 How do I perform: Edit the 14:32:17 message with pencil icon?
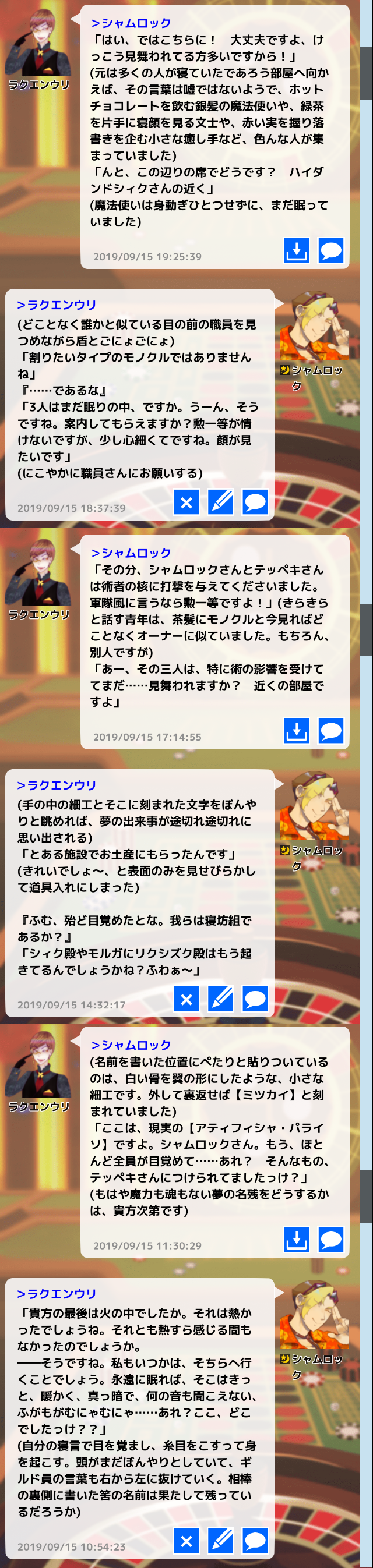[x=221, y=999]
